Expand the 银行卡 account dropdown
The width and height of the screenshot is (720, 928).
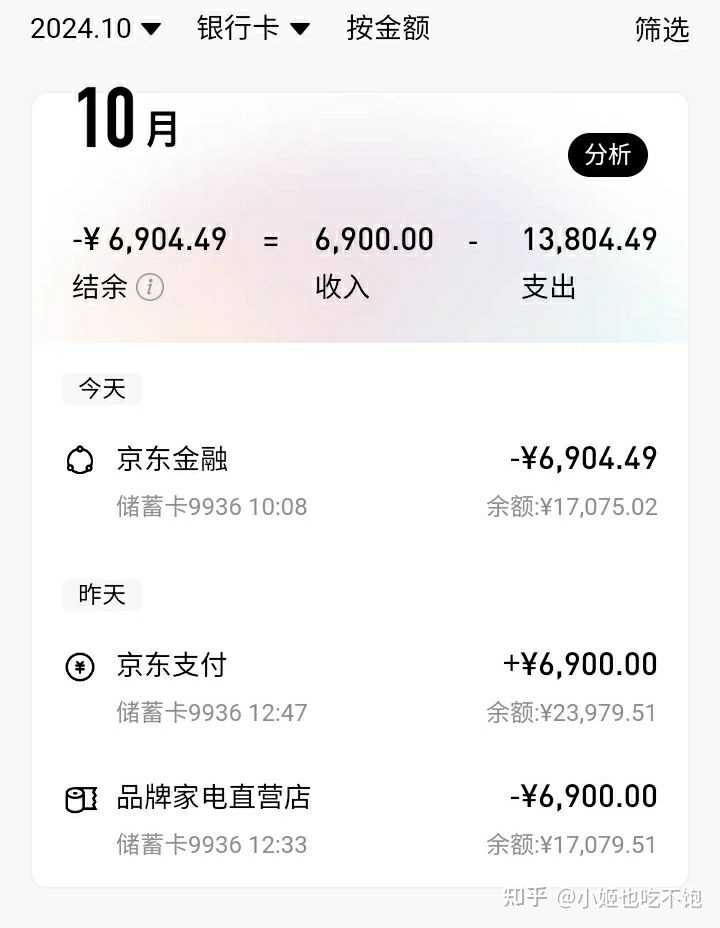click(x=253, y=28)
